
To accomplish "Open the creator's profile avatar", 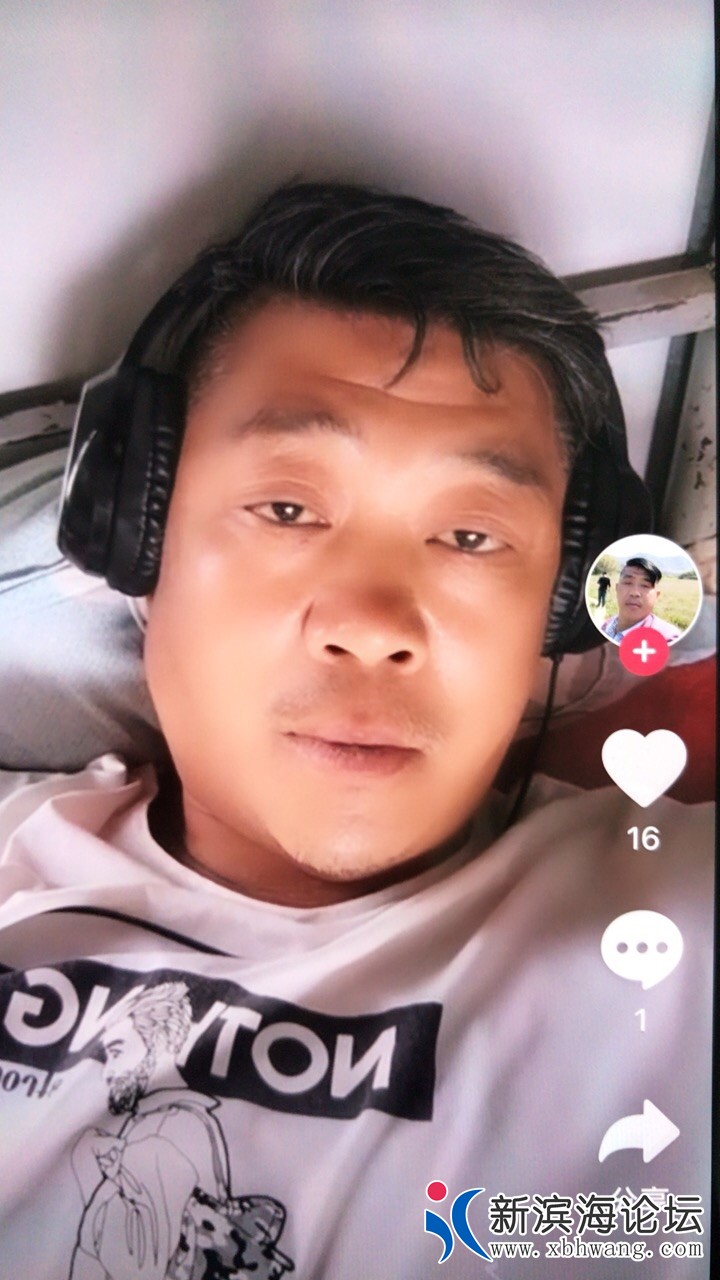I will coord(643,589).
